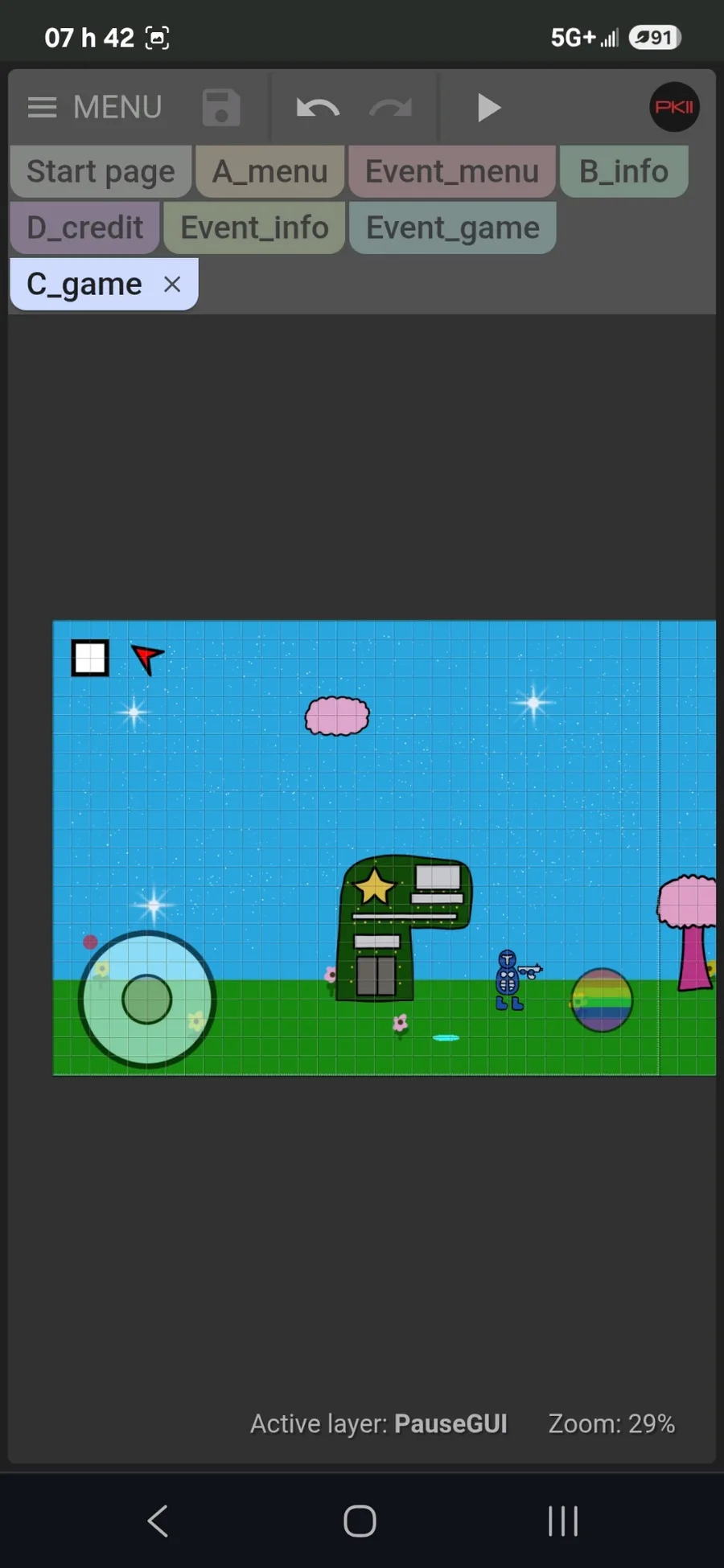Switch to the A_menu tab
Viewport: 724px width, 1568px height.
(270, 171)
